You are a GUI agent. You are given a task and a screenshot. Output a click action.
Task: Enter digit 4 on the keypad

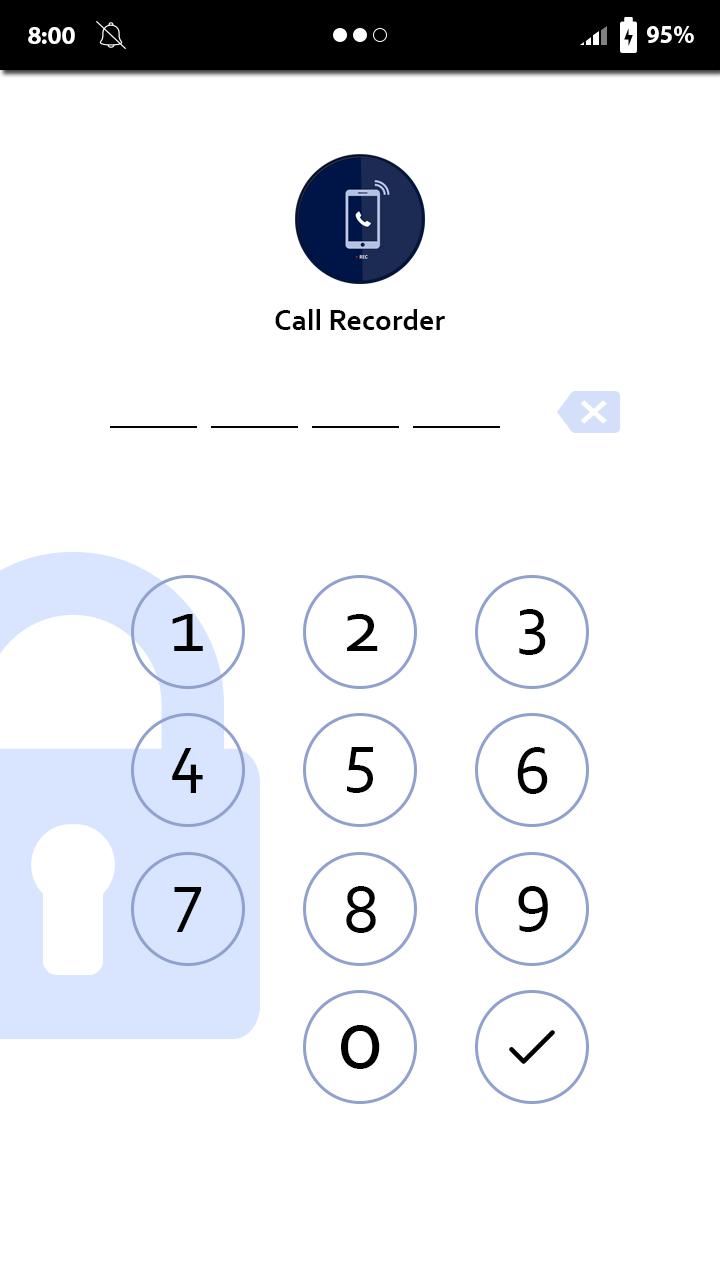point(188,770)
